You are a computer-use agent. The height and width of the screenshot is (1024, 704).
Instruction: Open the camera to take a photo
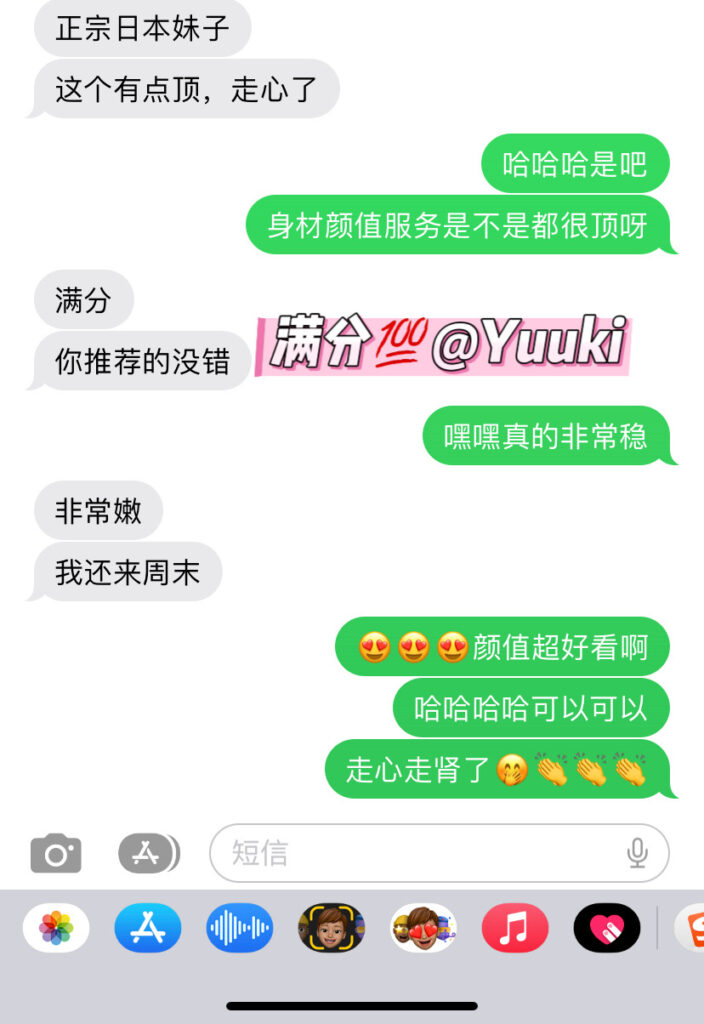56,854
